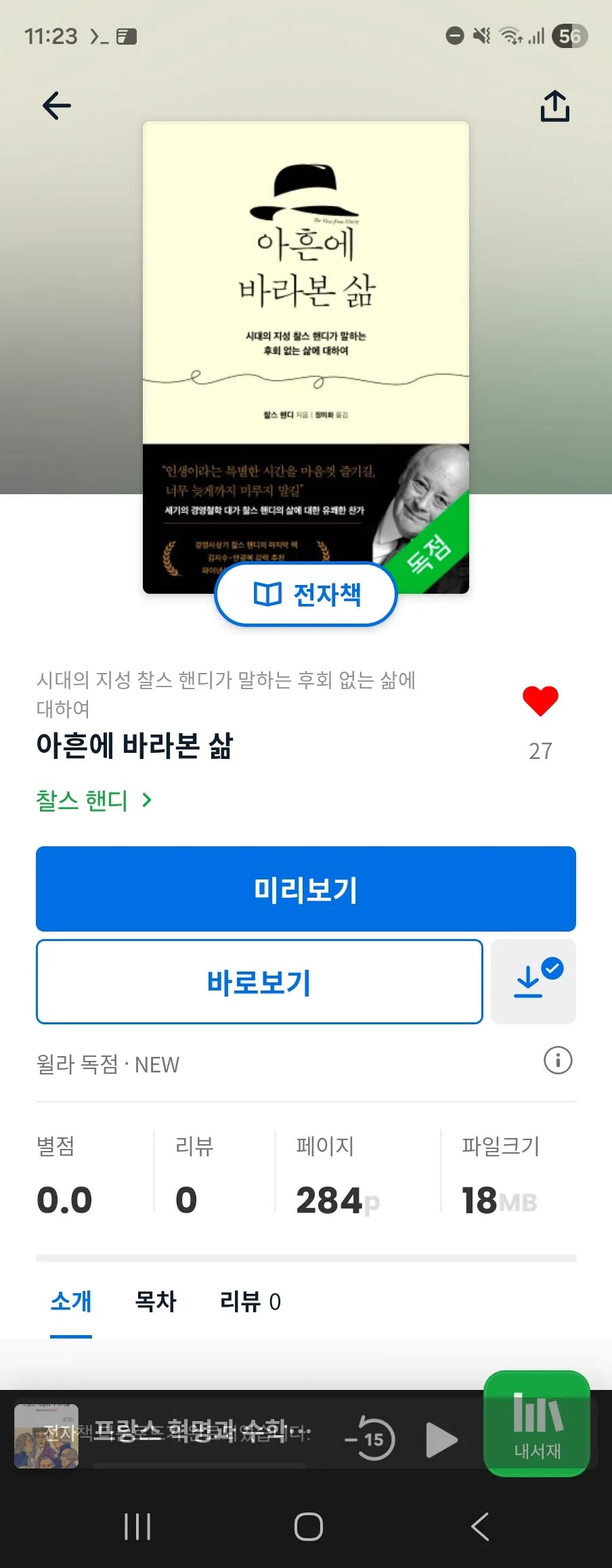The height and width of the screenshot is (1568, 612).
Task: Share this book
Action: coord(554,106)
